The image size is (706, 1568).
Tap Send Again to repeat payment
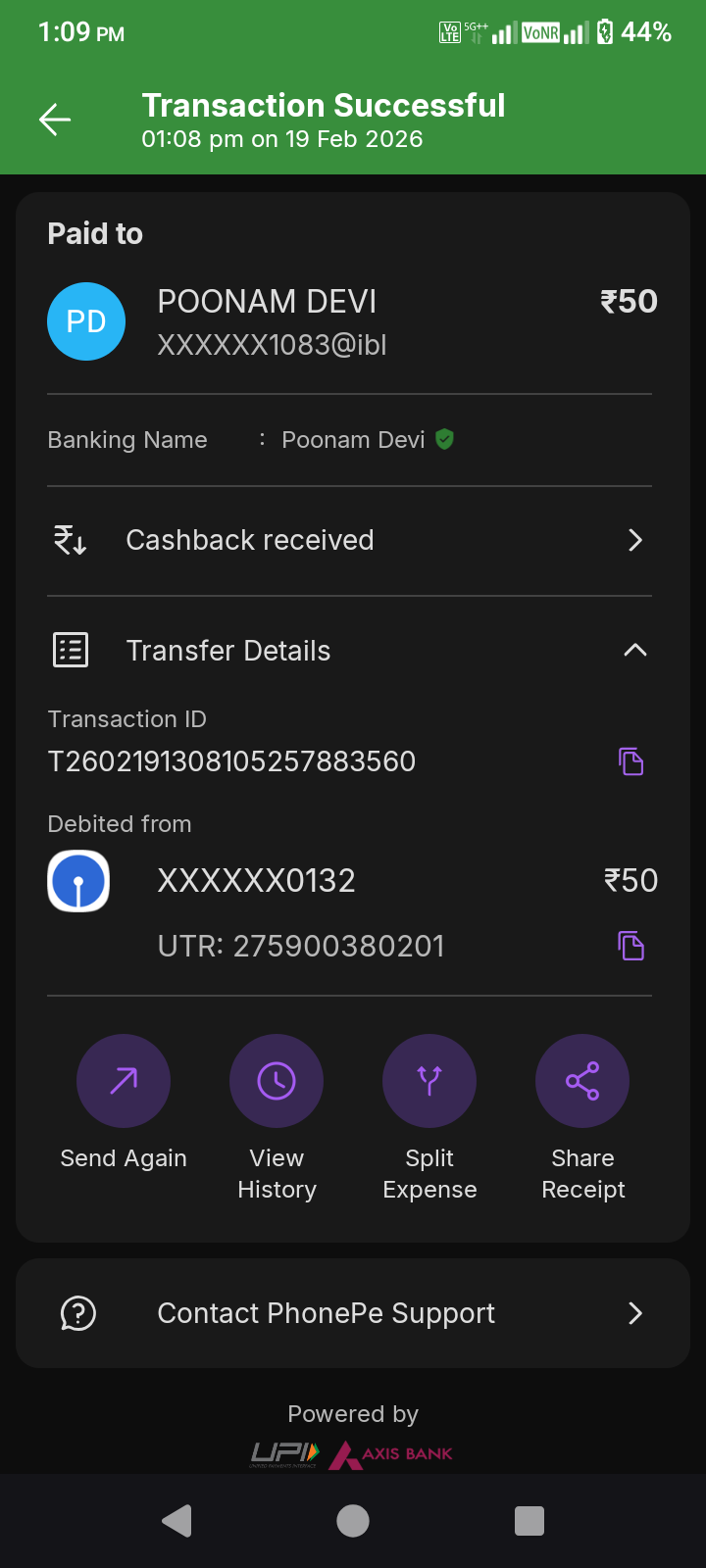tap(124, 1081)
